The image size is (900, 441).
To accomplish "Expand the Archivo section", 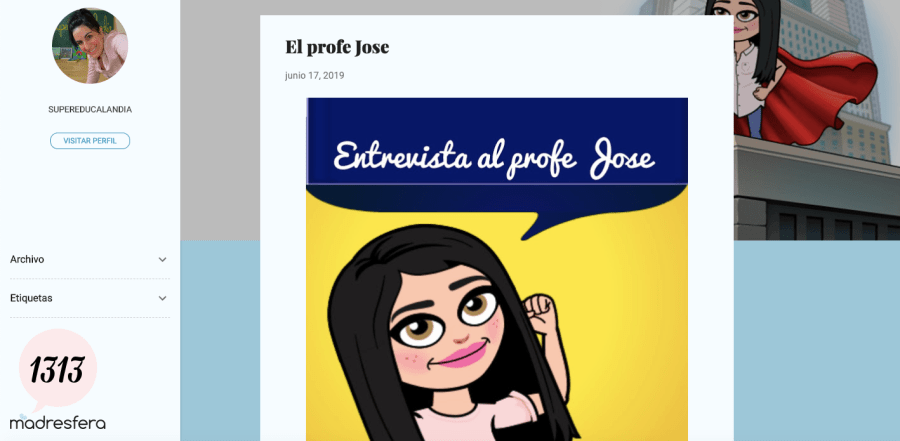I will coord(89,259).
